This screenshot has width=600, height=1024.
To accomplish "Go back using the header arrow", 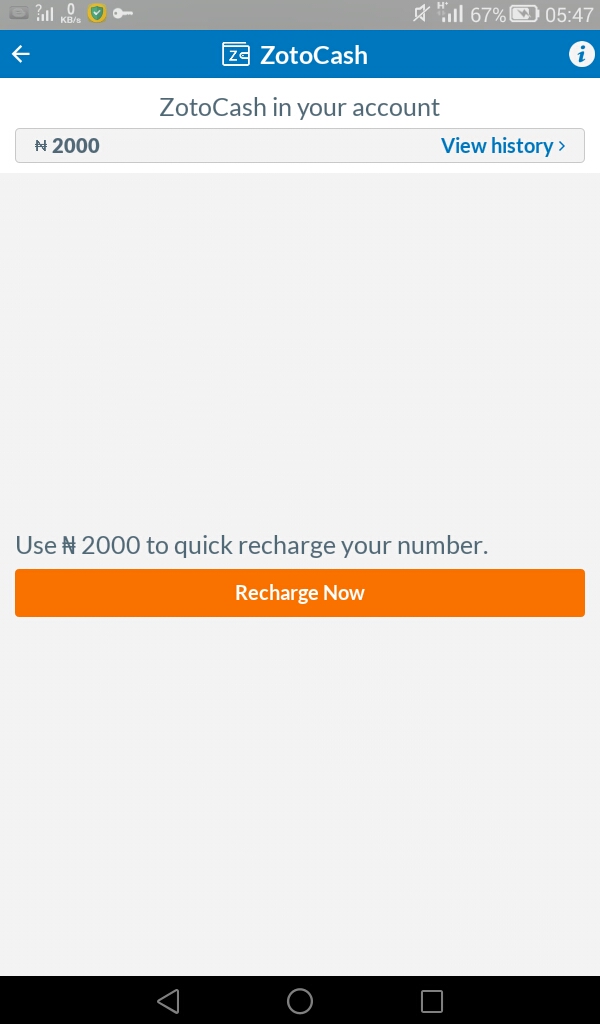I will pyautogui.click(x=21, y=54).
